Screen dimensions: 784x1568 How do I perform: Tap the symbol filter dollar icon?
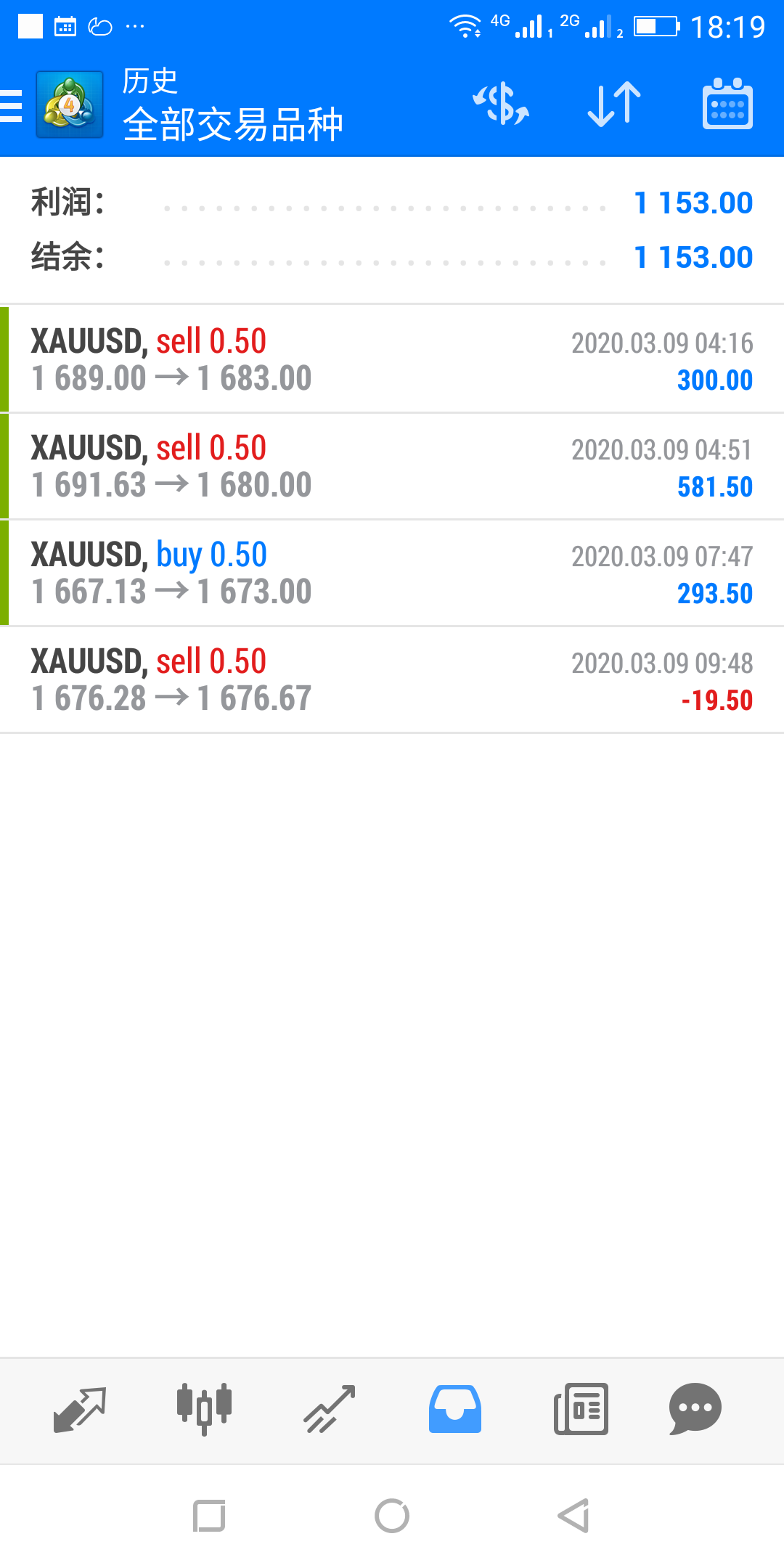pos(501,104)
